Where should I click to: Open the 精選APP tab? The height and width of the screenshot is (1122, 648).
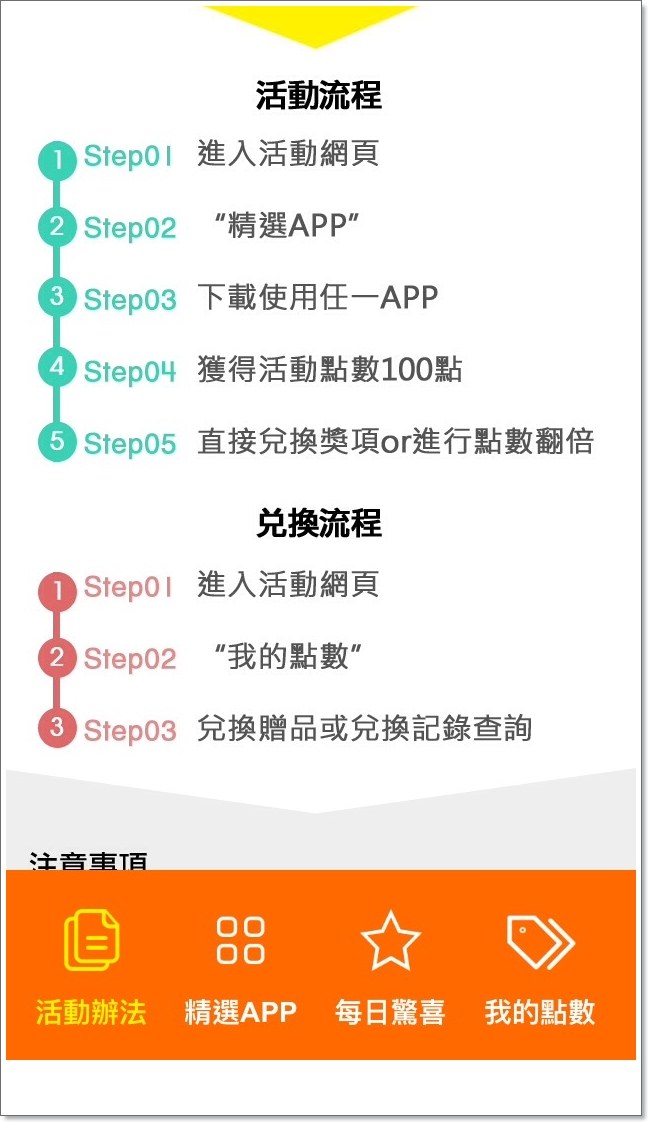[x=241, y=967]
